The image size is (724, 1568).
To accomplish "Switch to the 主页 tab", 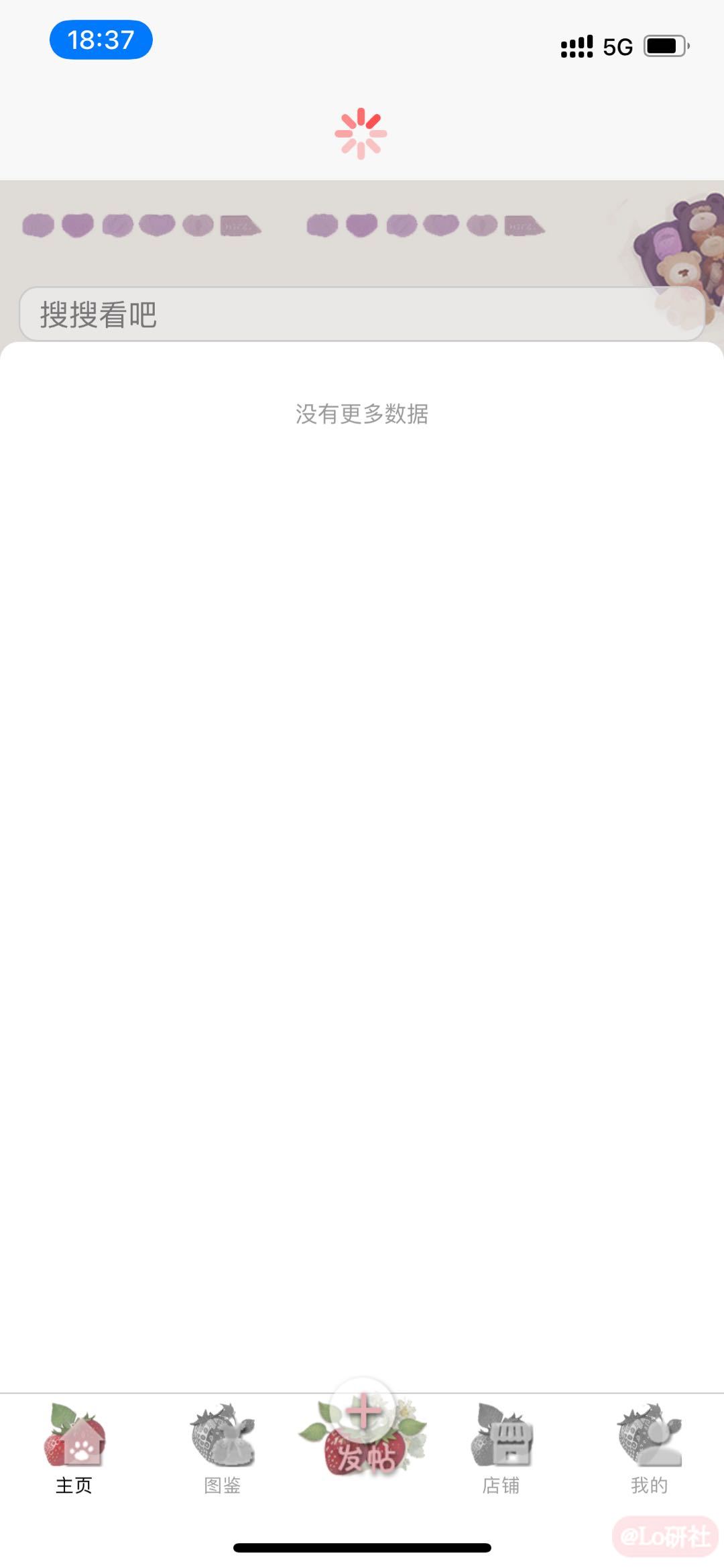I will [74, 1450].
